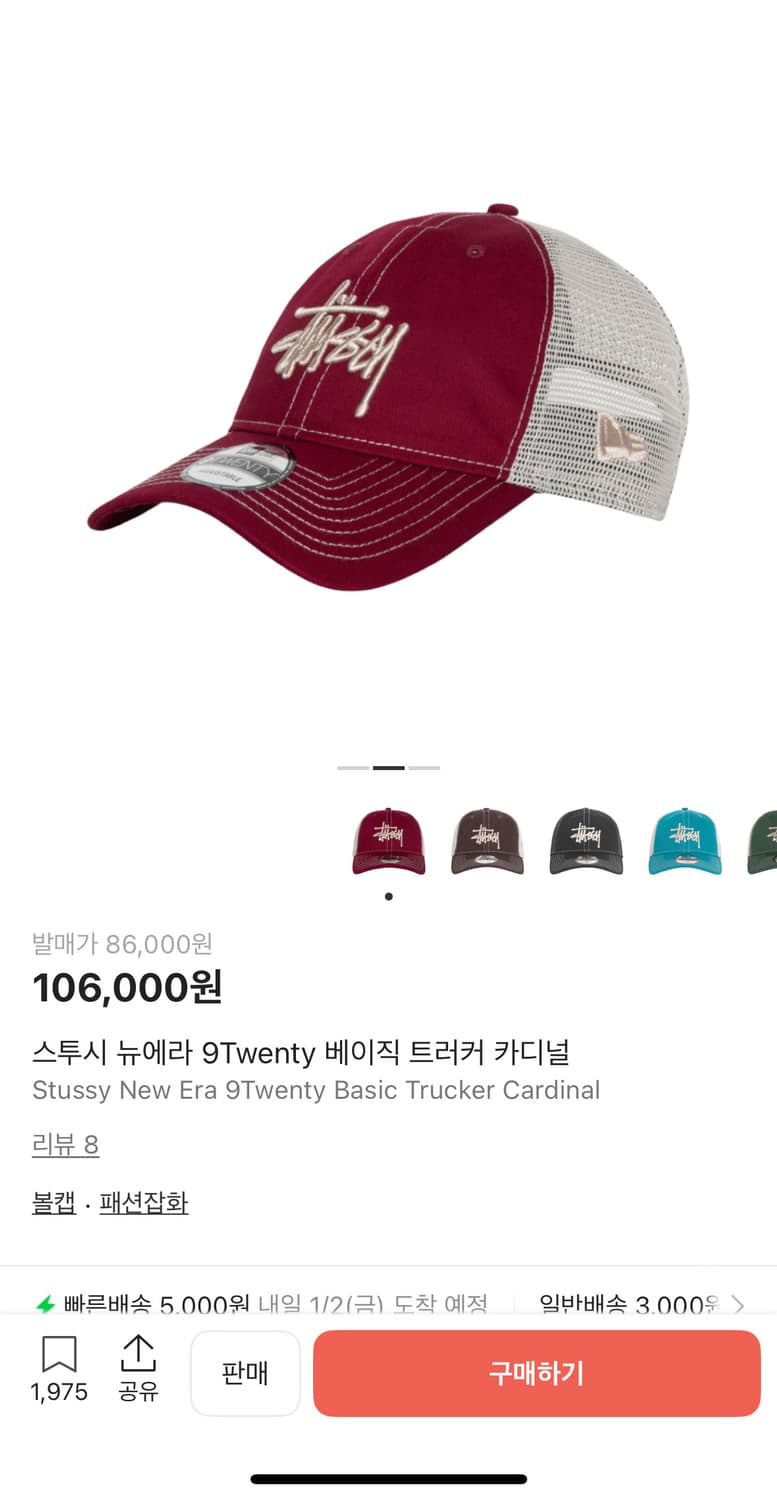
Task: Select the cardinal red cap thumbnail
Action: tap(388, 840)
